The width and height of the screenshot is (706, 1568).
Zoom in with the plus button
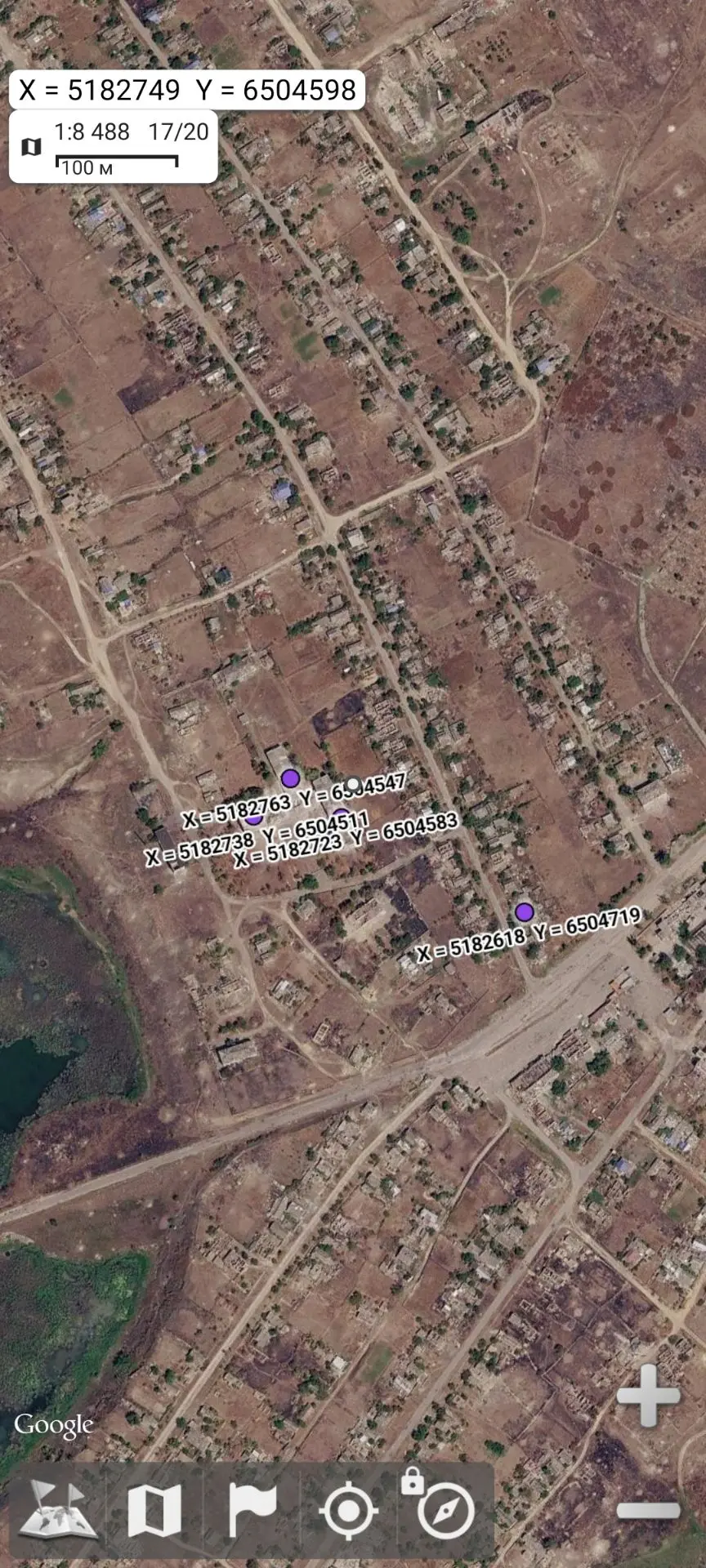(648, 1396)
